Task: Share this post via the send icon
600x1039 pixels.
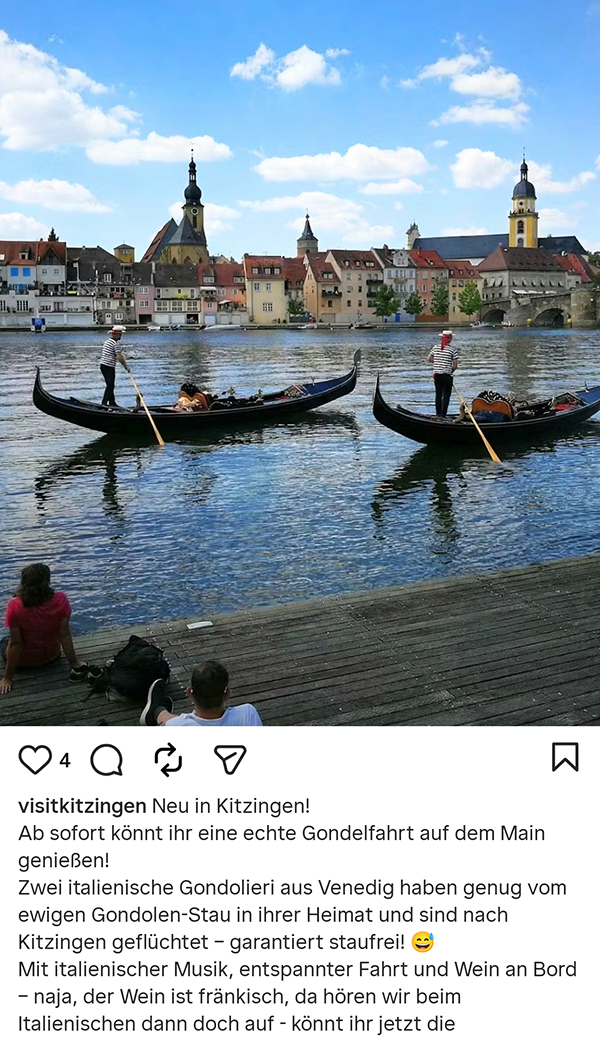Action: (x=230, y=760)
